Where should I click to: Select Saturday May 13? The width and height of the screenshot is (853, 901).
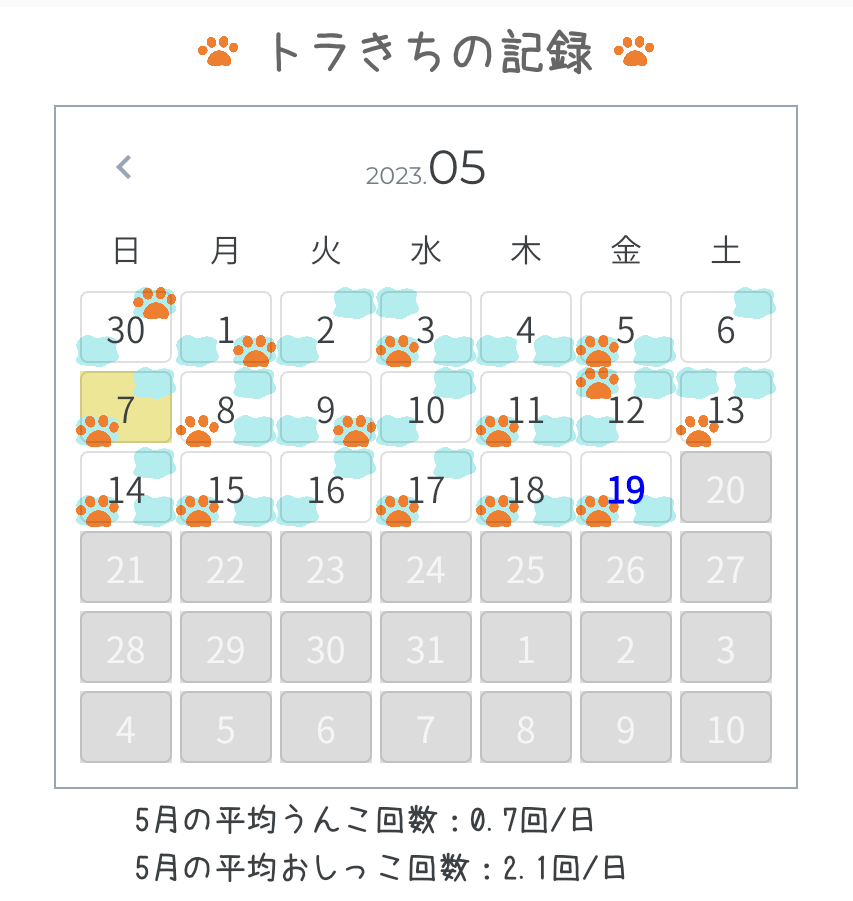[x=726, y=408]
